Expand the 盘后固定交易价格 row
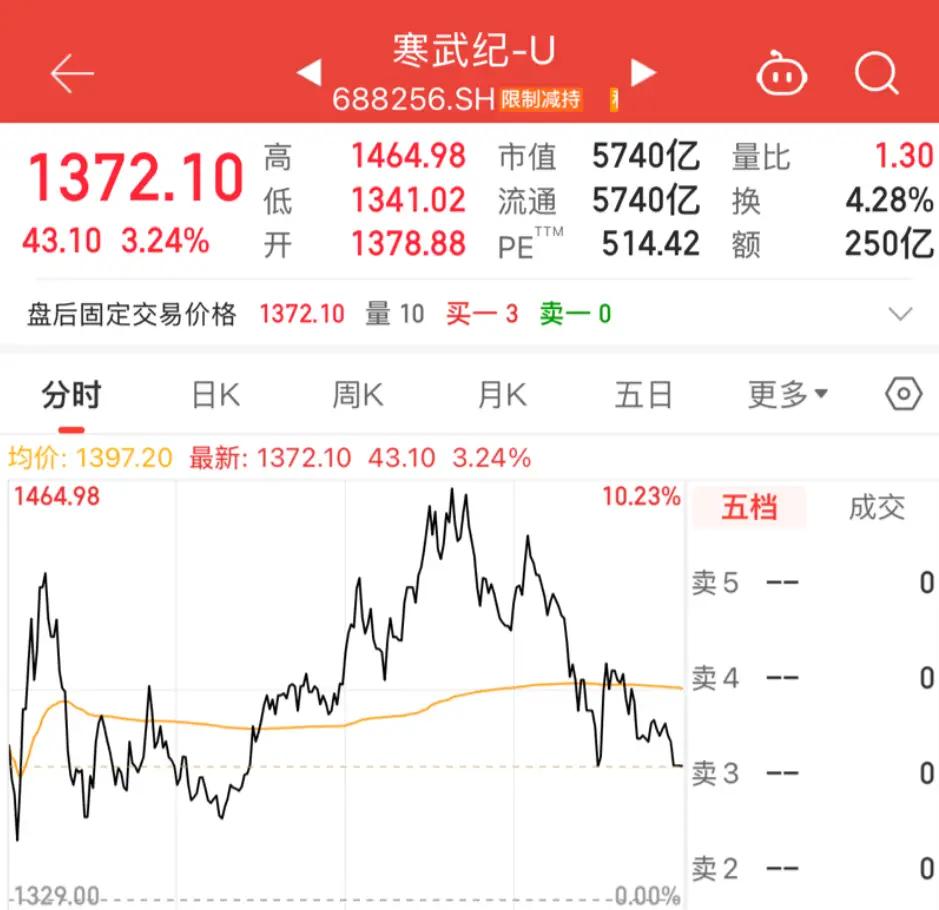The width and height of the screenshot is (939, 910). click(900, 314)
